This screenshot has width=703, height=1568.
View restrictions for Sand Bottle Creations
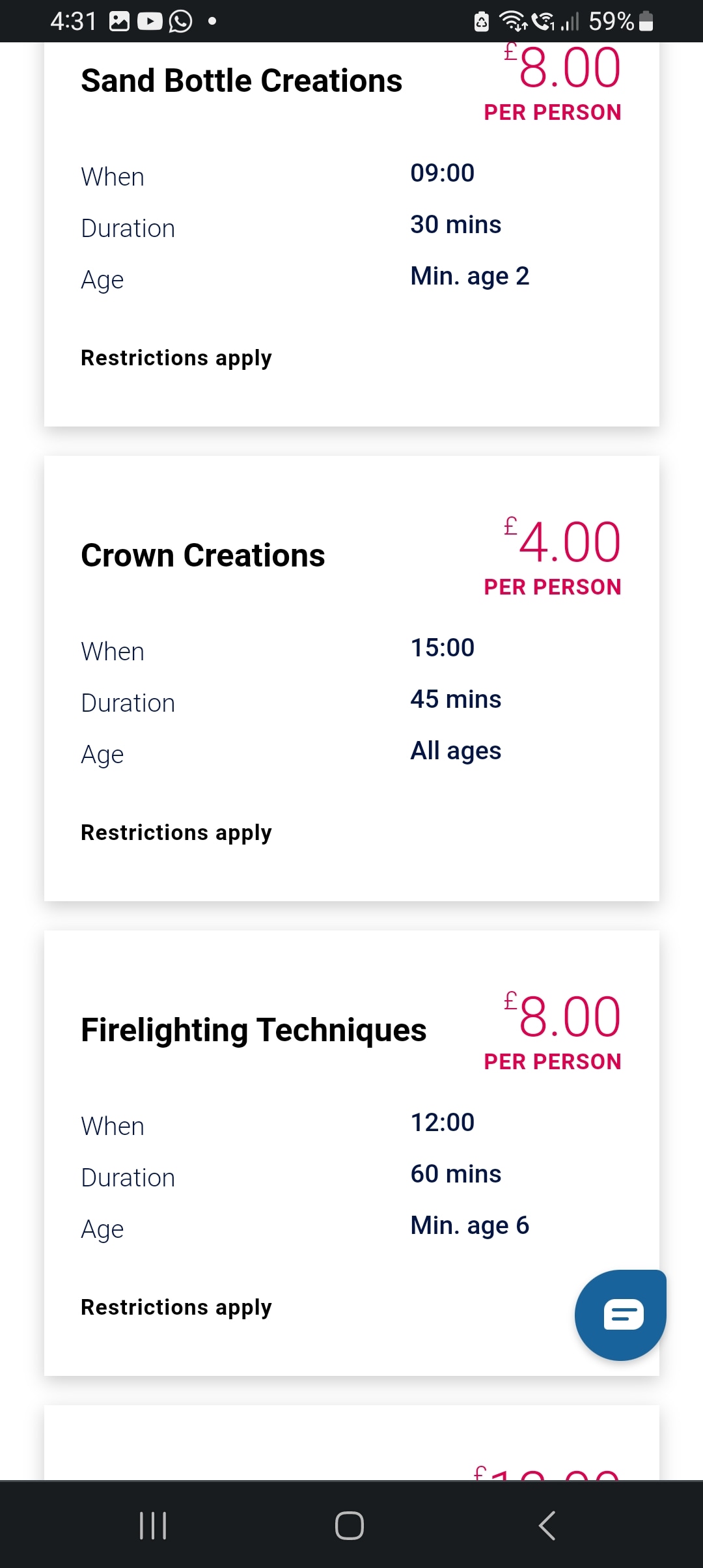[x=176, y=358]
